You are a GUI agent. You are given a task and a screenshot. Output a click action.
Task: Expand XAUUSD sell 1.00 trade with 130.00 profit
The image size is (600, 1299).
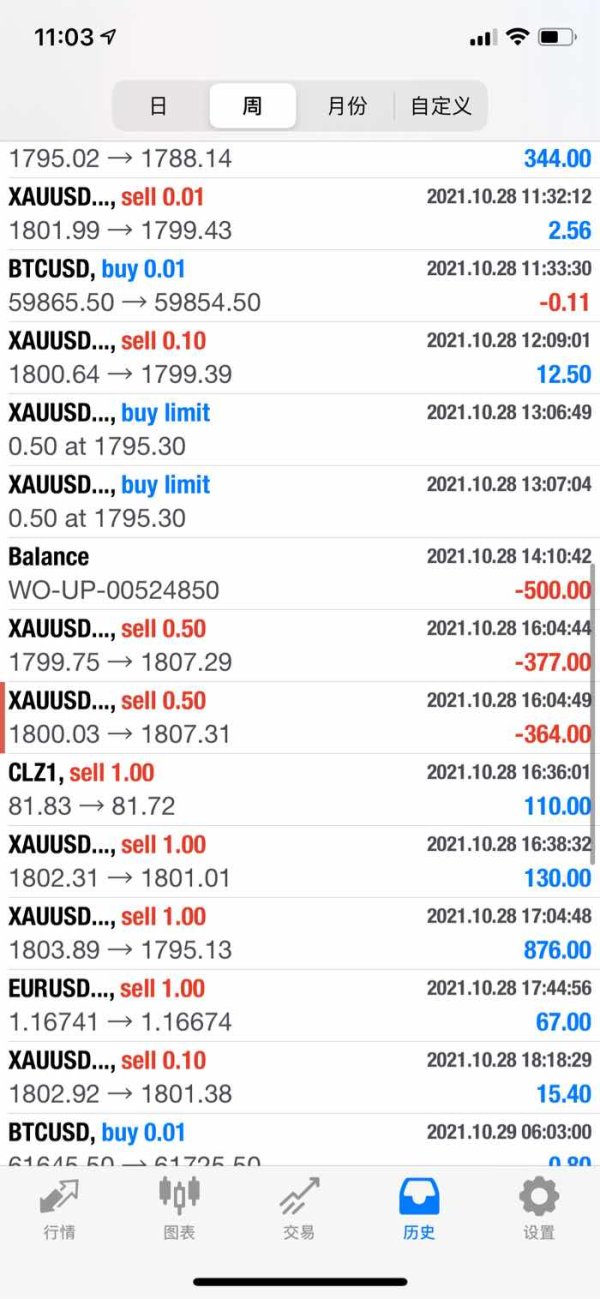(x=300, y=861)
